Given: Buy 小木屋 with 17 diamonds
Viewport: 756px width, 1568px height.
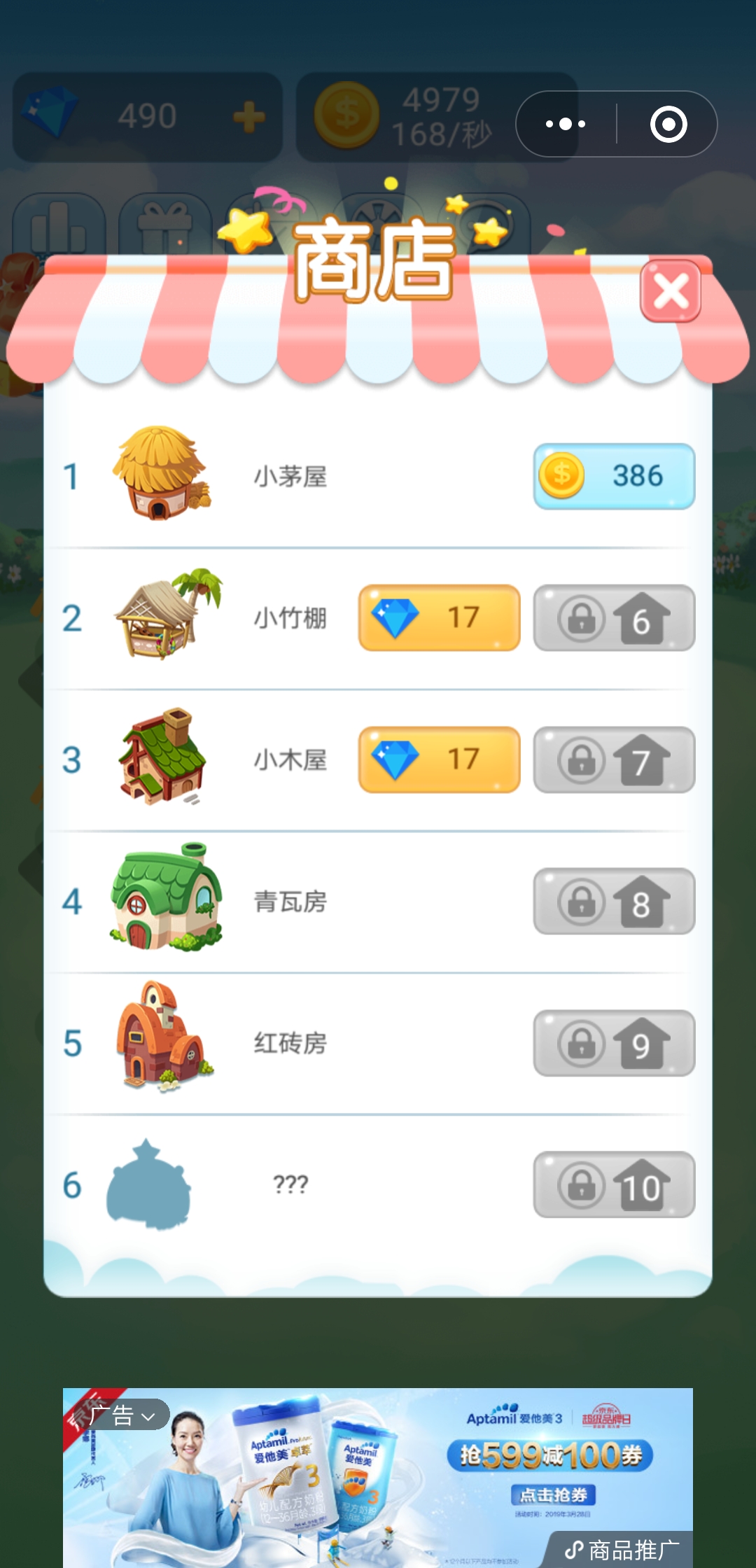Looking at the screenshot, I should click(x=439, y=759).
